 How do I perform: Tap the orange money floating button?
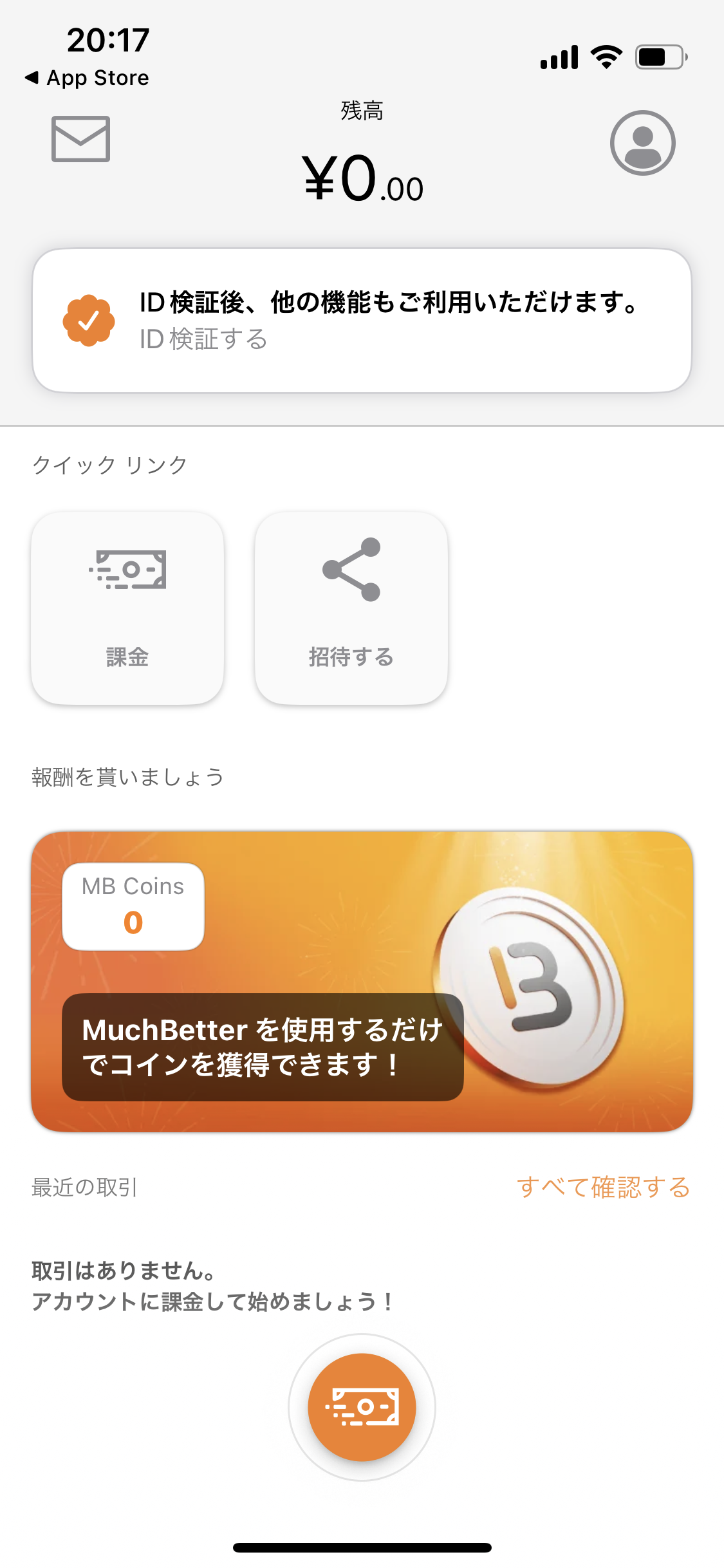[x=362, y=1407]
